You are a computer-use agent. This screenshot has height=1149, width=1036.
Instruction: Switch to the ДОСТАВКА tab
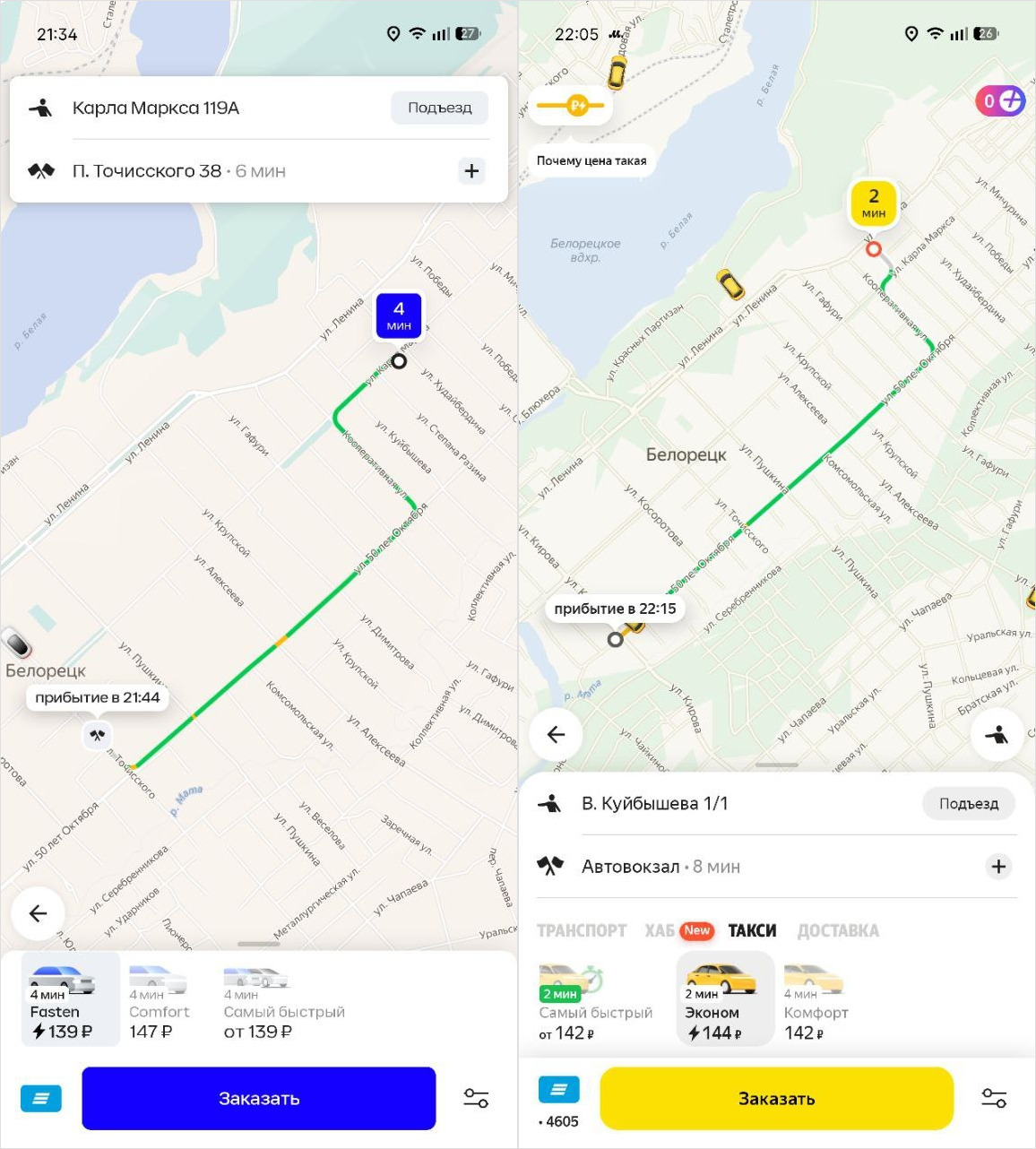(838, 930)
